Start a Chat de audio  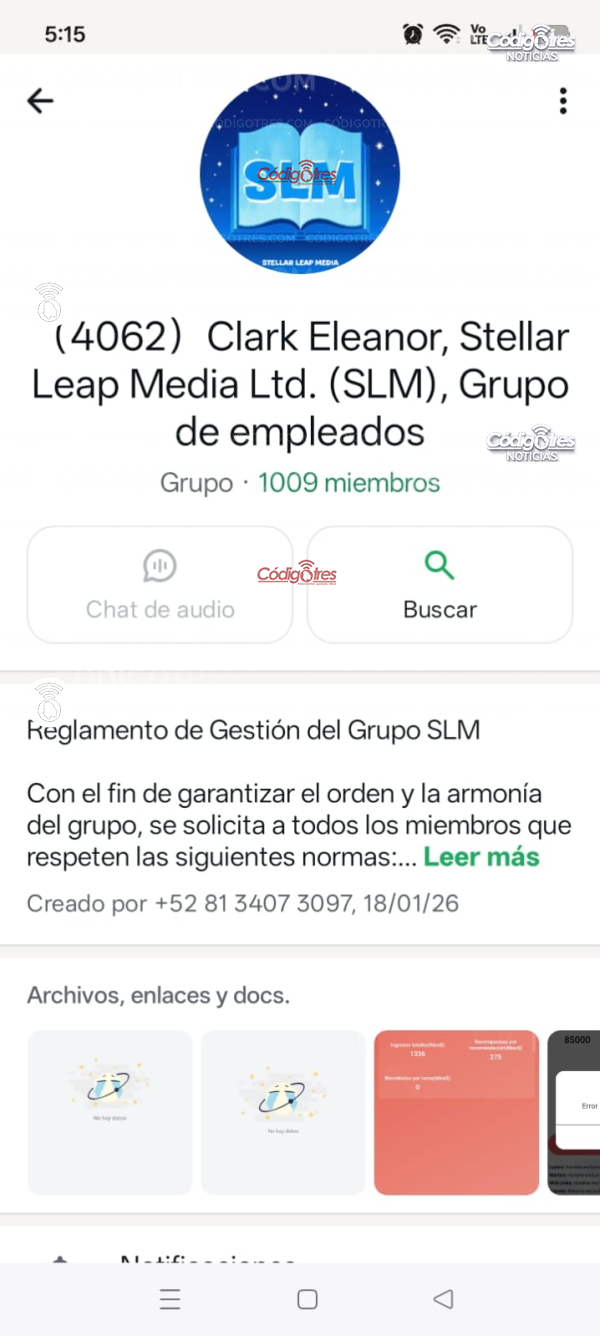click(160, 585)
